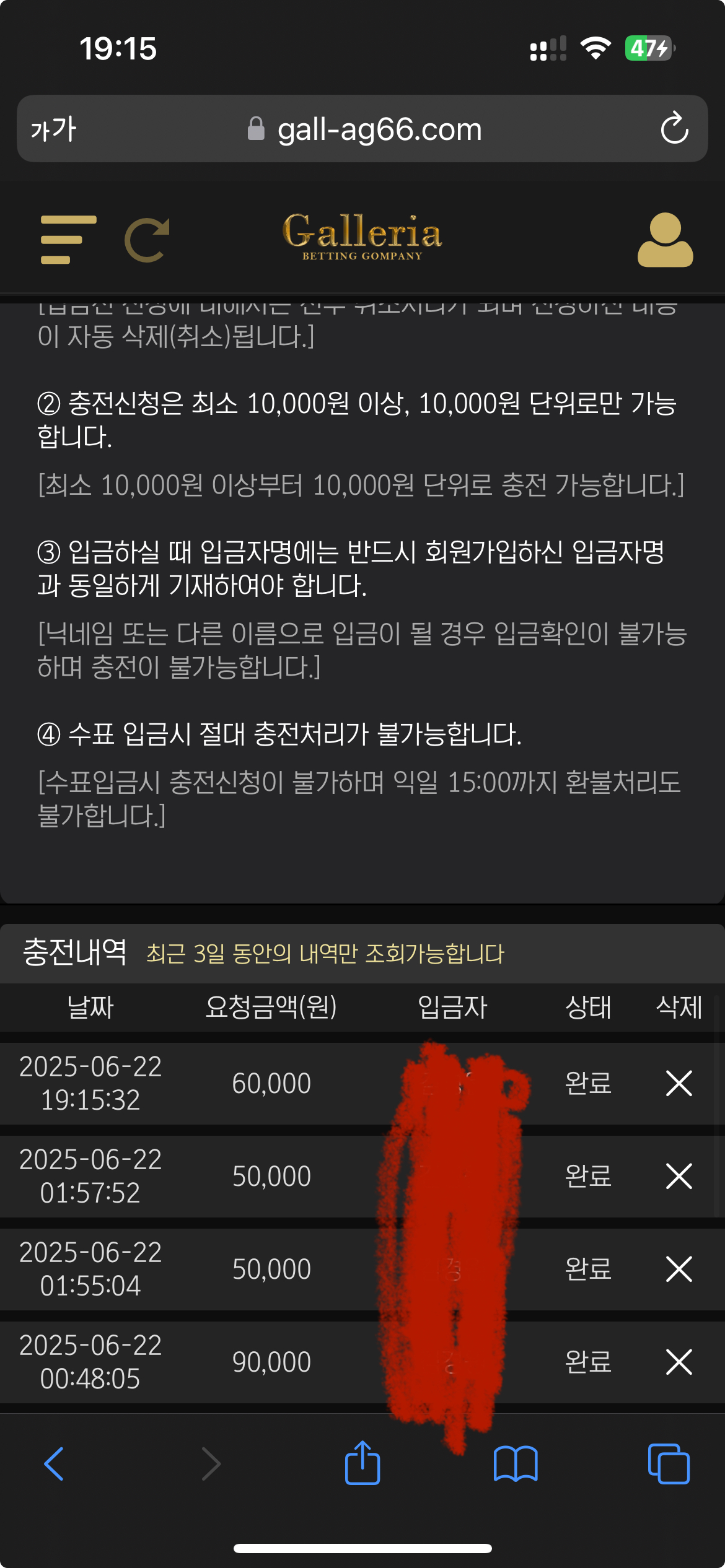Delete the 60,000 charge record
Image resolution: width=725 pixels, height=1568 pixels.
pos(679,1083)
